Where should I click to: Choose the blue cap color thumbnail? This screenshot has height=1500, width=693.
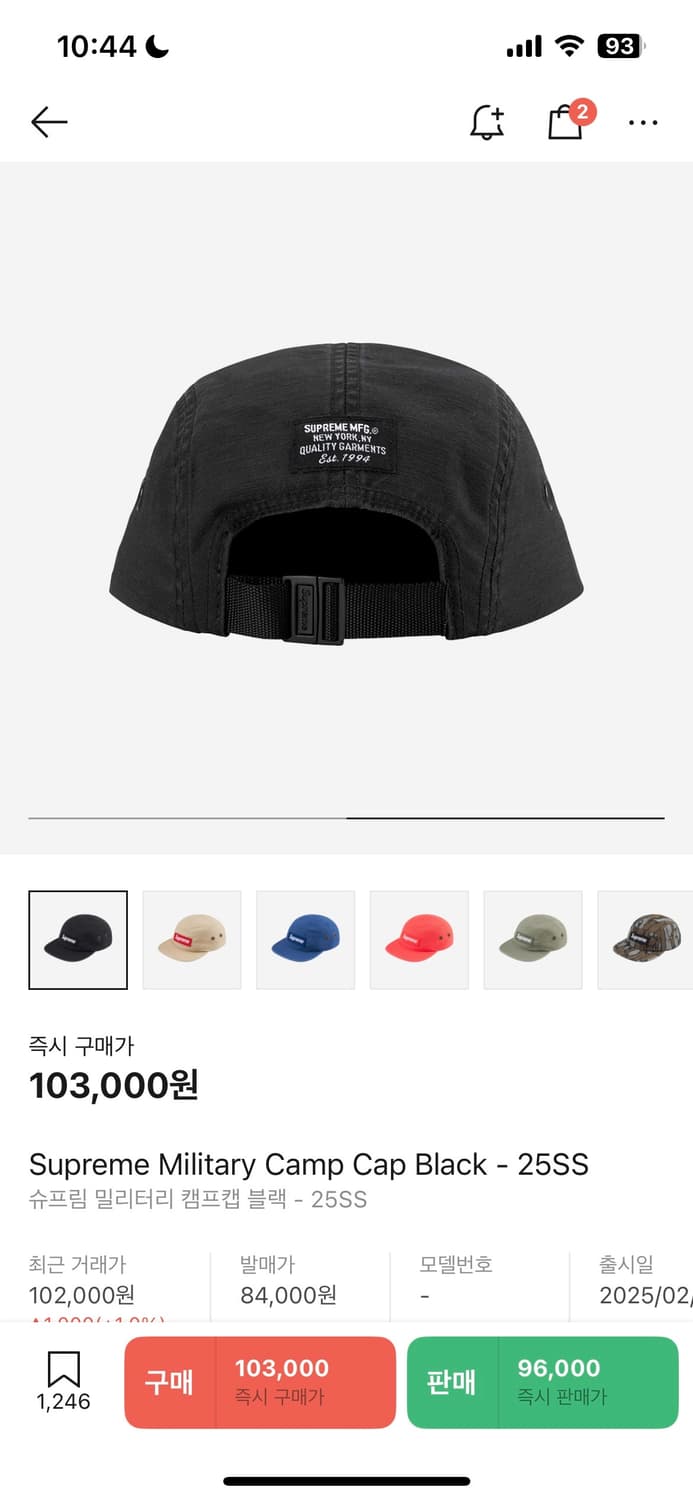306,940
